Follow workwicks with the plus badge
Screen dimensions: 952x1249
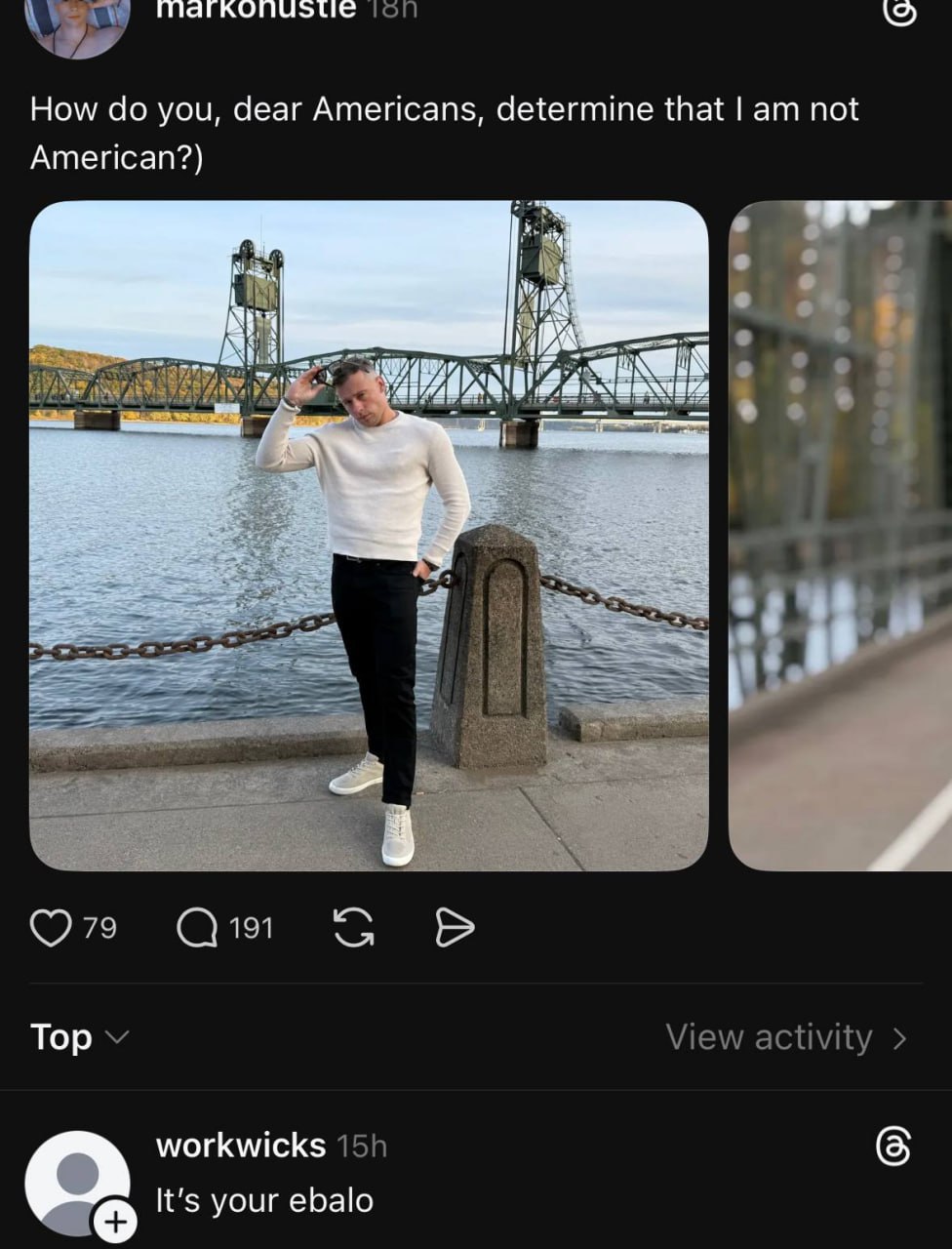click(x=115, y=1221)
